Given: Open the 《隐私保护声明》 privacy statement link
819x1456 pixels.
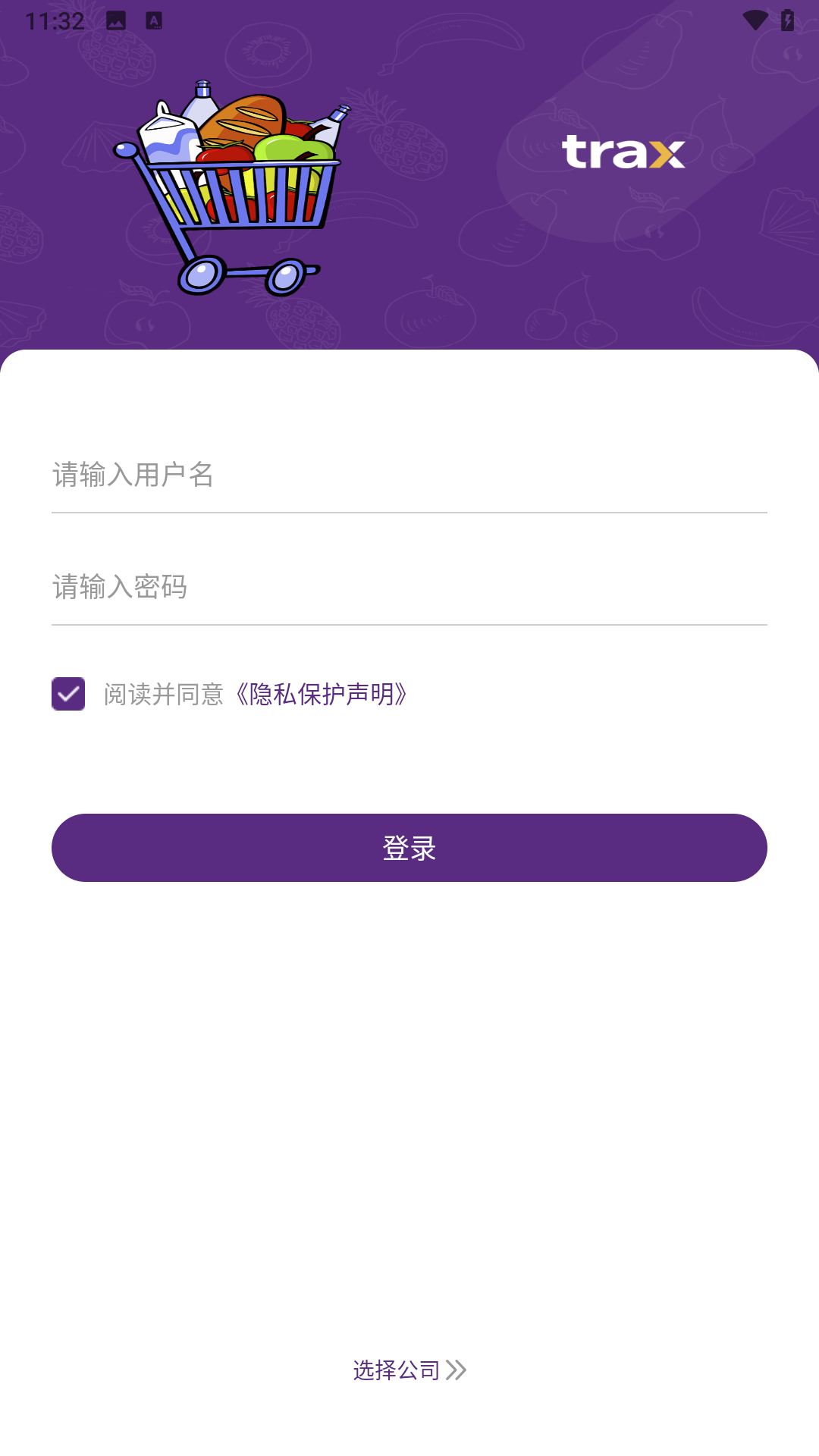Looking at the screenshot, I should click(322, 694).
